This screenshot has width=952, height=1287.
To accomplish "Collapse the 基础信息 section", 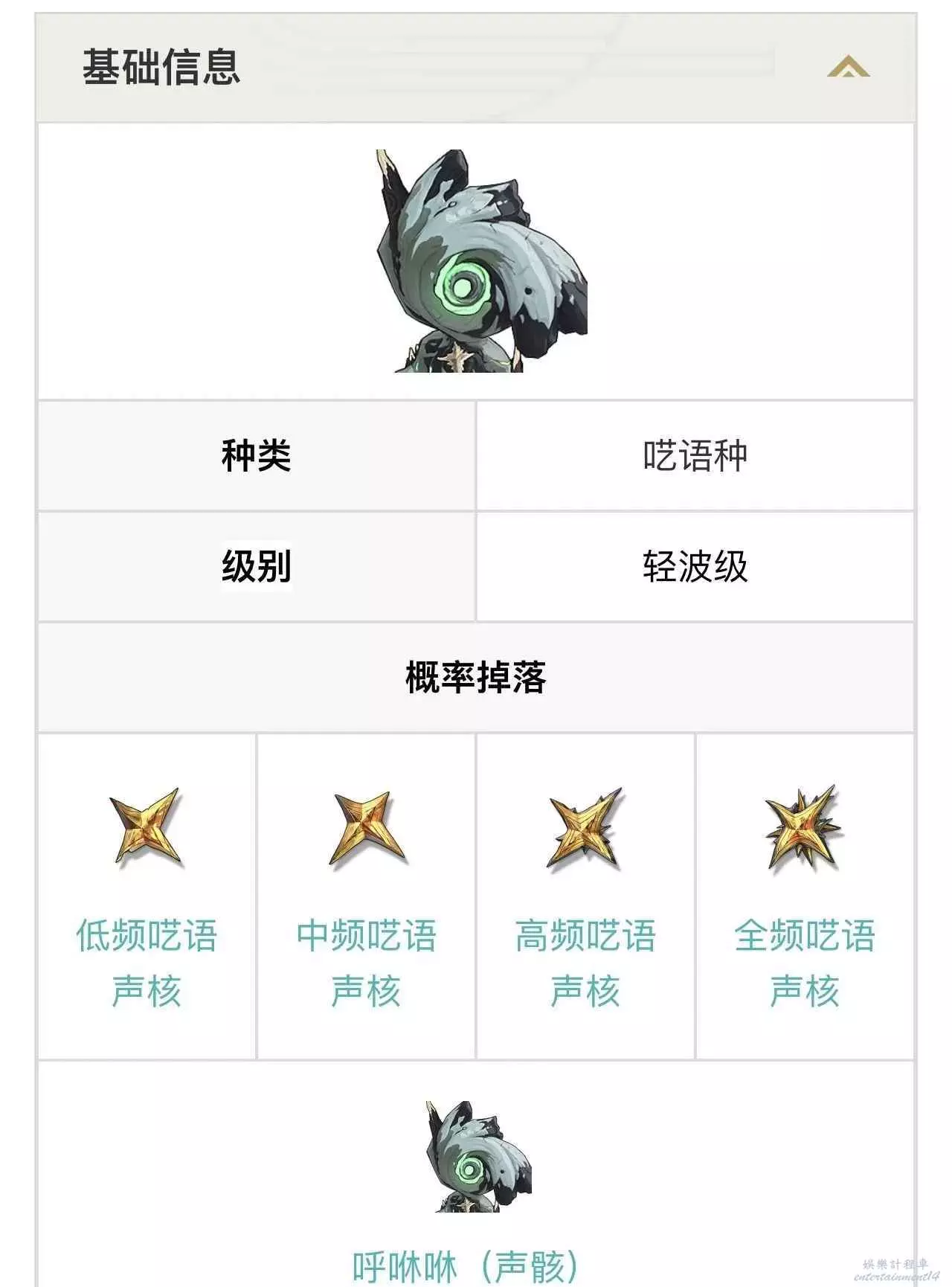I will [x=848, y=67].
